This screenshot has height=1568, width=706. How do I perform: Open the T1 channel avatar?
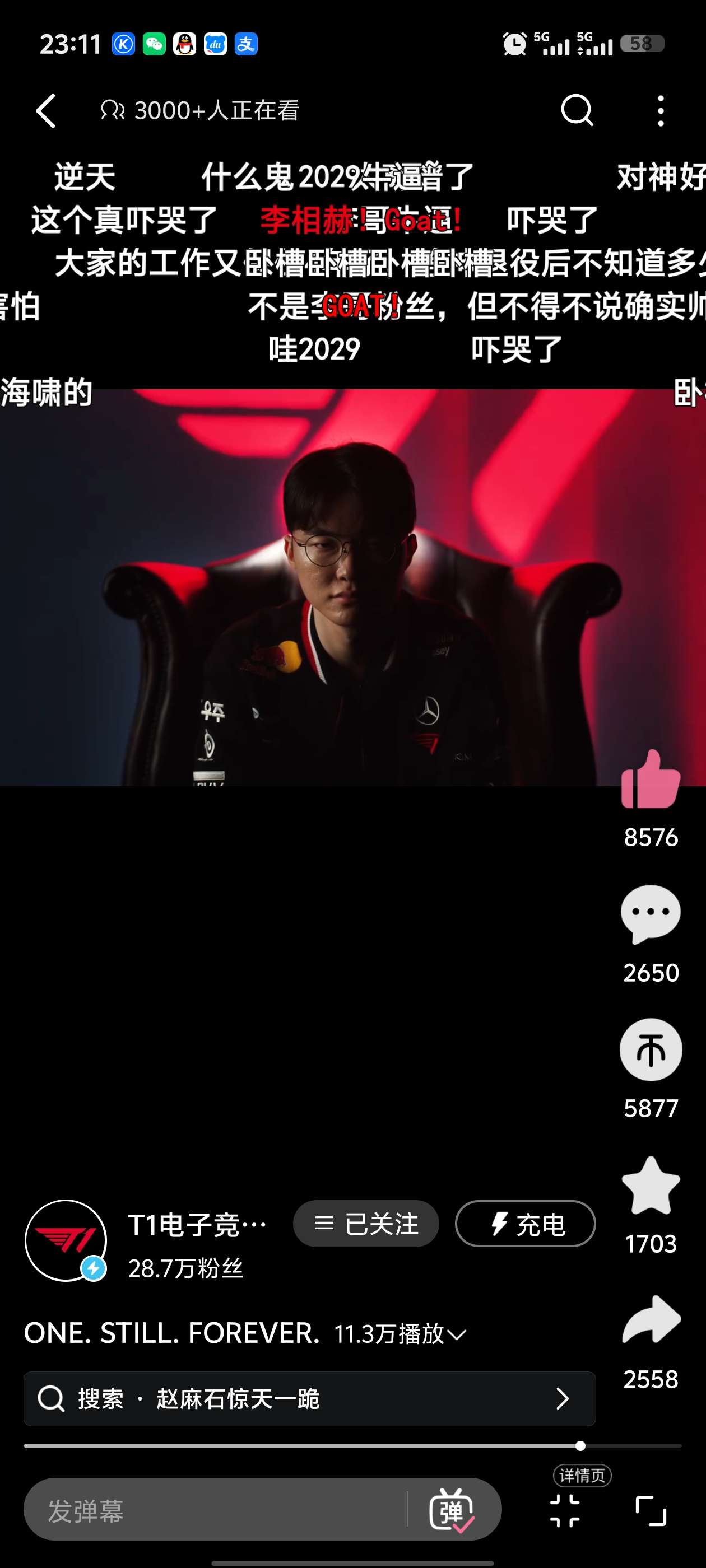(66, 1240)
